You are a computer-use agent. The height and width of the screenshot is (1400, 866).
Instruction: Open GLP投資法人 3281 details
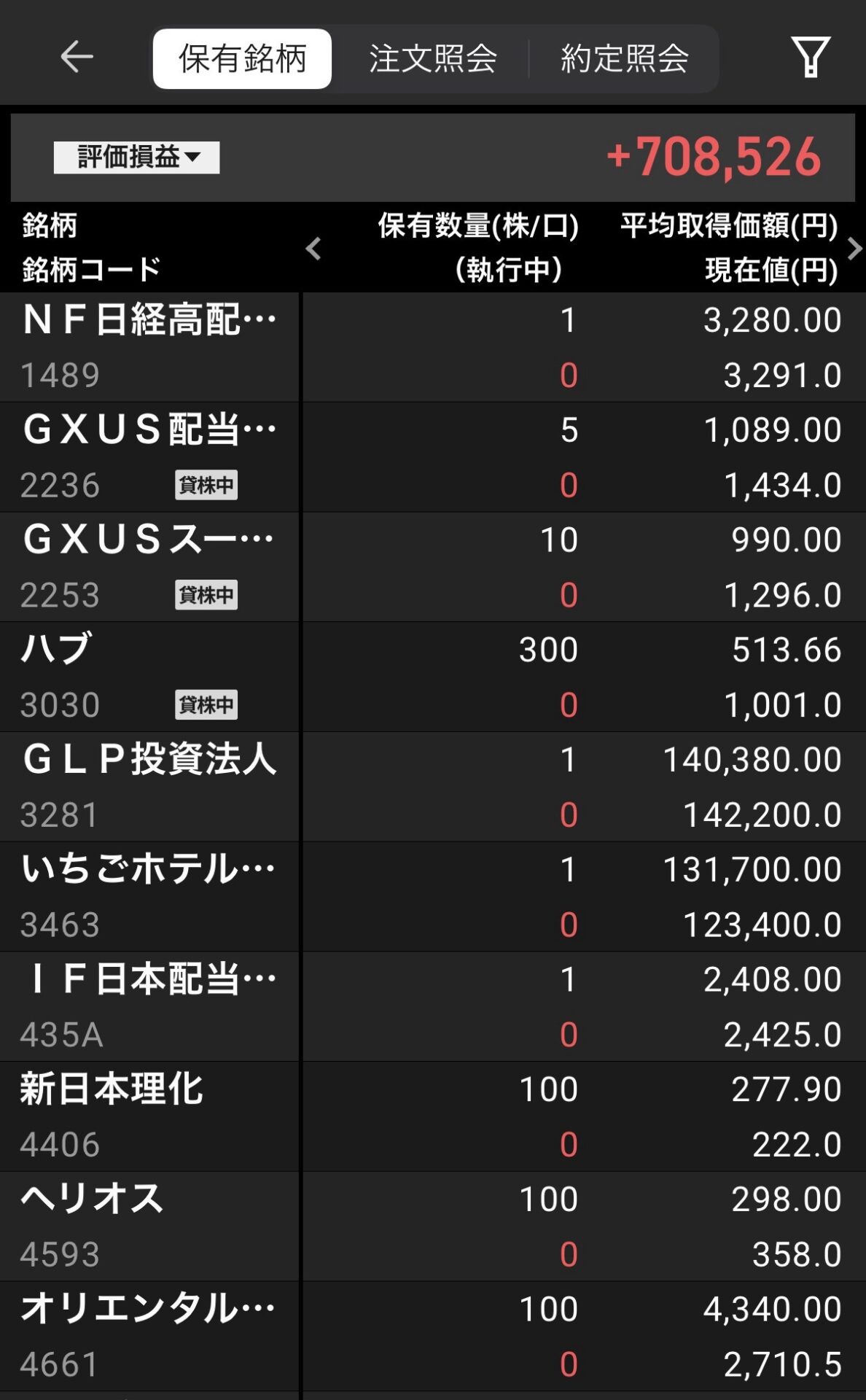tap(149, 787)
